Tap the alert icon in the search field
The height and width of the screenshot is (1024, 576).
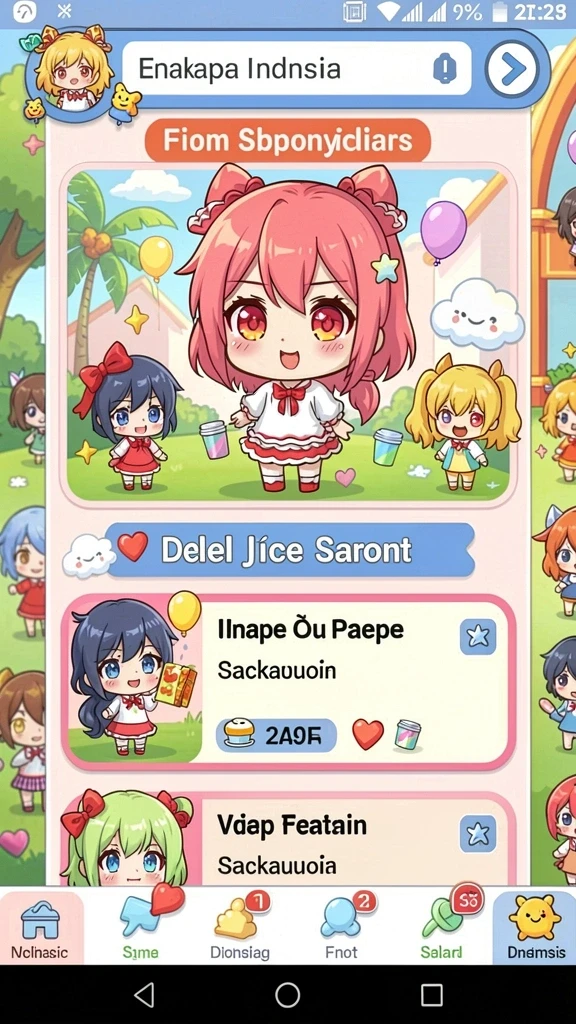445,69
